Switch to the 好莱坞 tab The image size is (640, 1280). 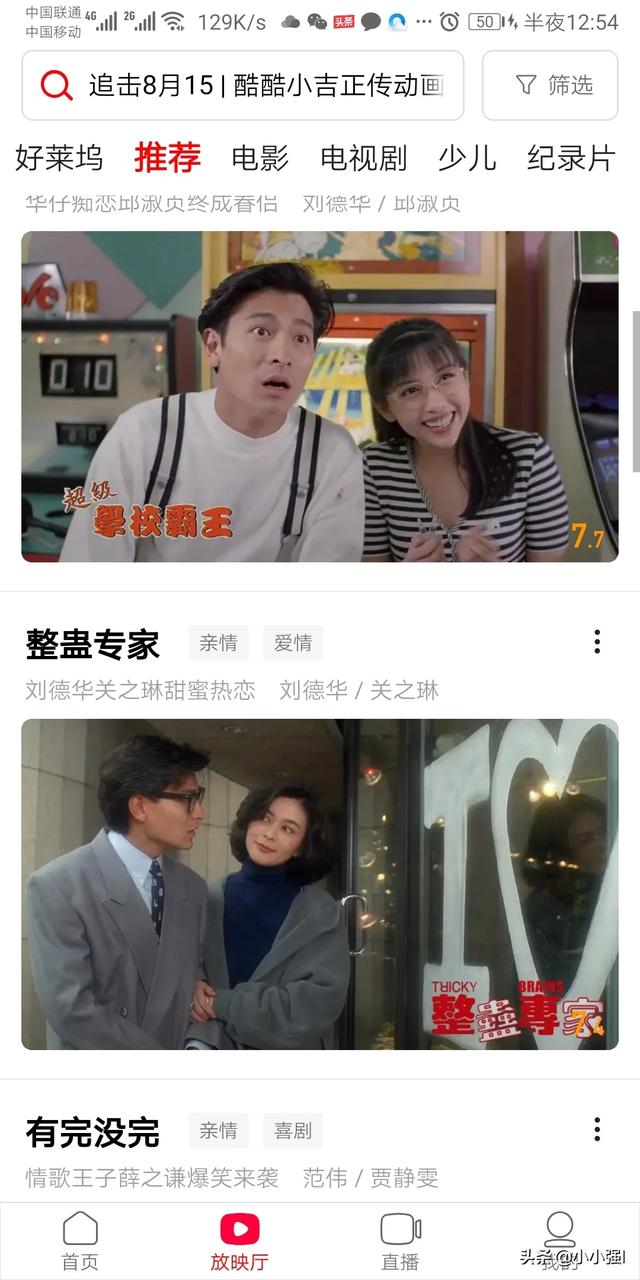pyautogui.click(x=58, y=157)
